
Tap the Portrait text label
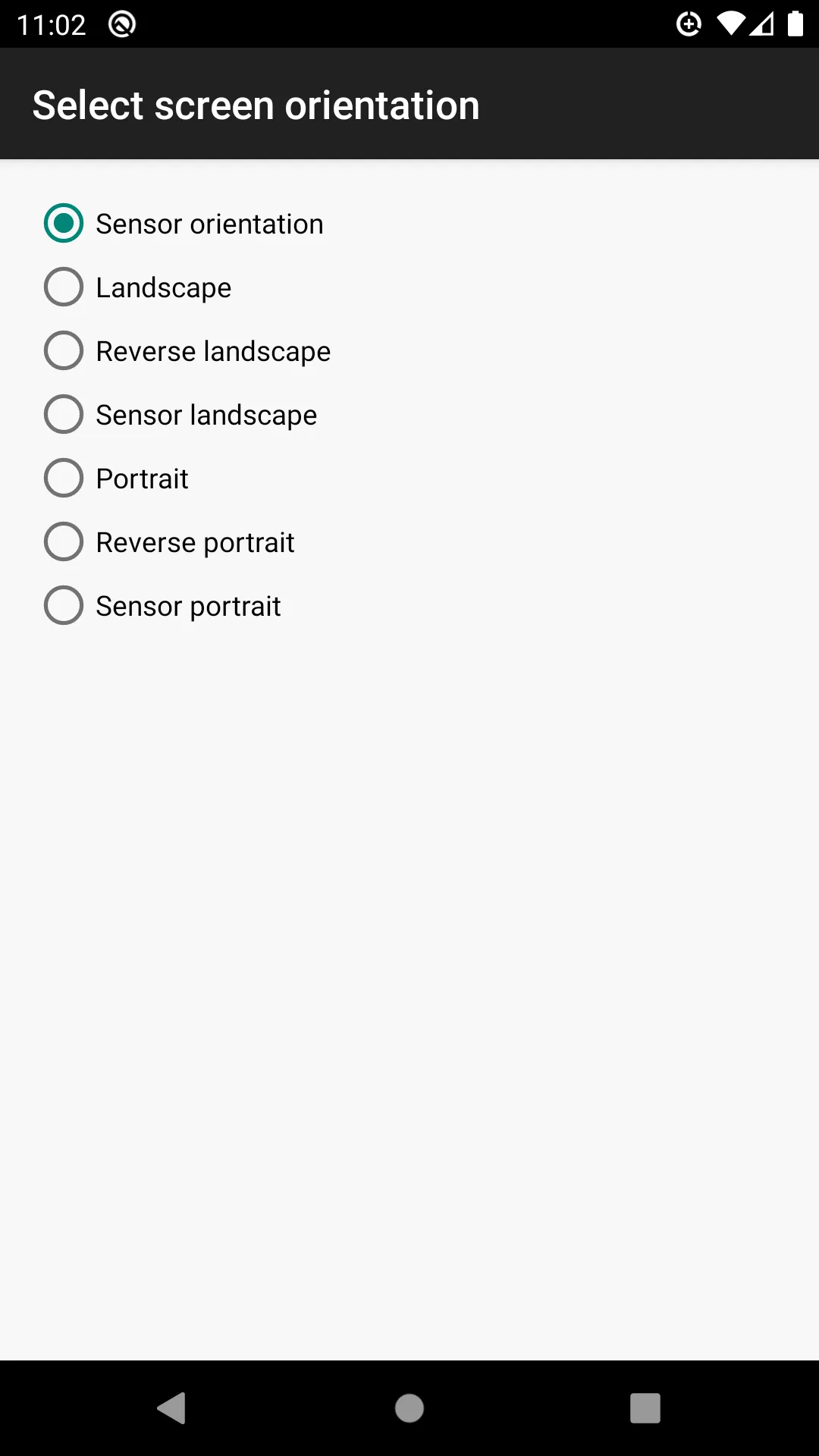click(x=141, y=478)
